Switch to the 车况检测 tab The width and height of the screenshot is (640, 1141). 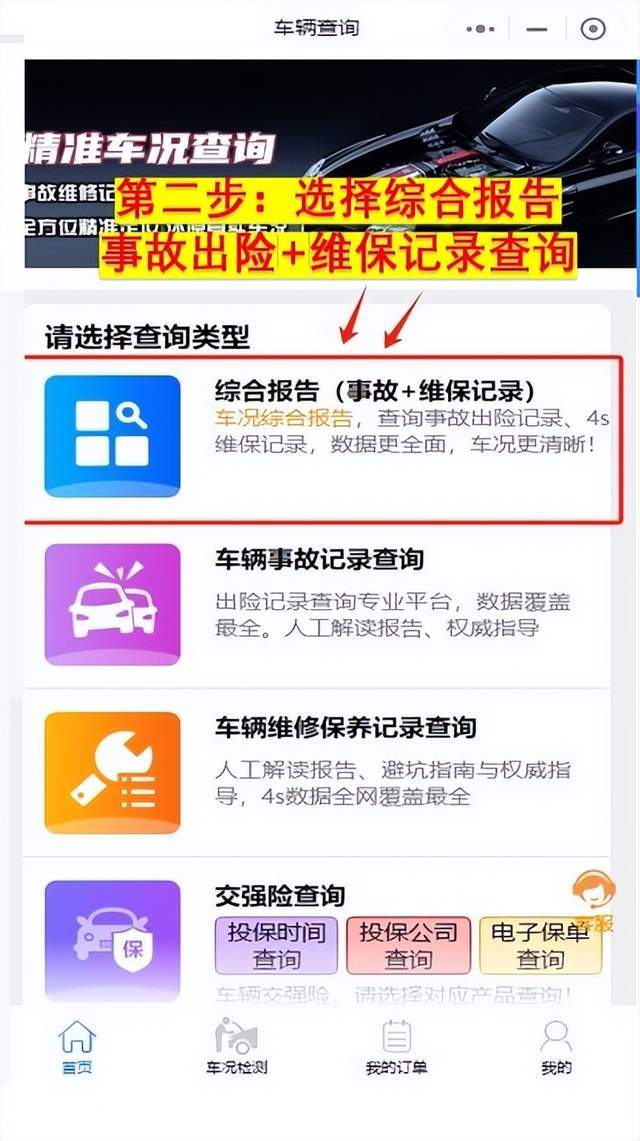click(x=236, y=1047)
